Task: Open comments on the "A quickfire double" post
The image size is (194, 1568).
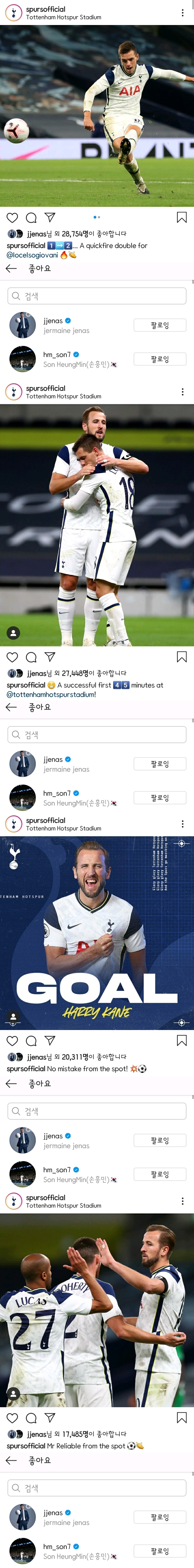Action: pyautogui.click(x=31, y=217)
